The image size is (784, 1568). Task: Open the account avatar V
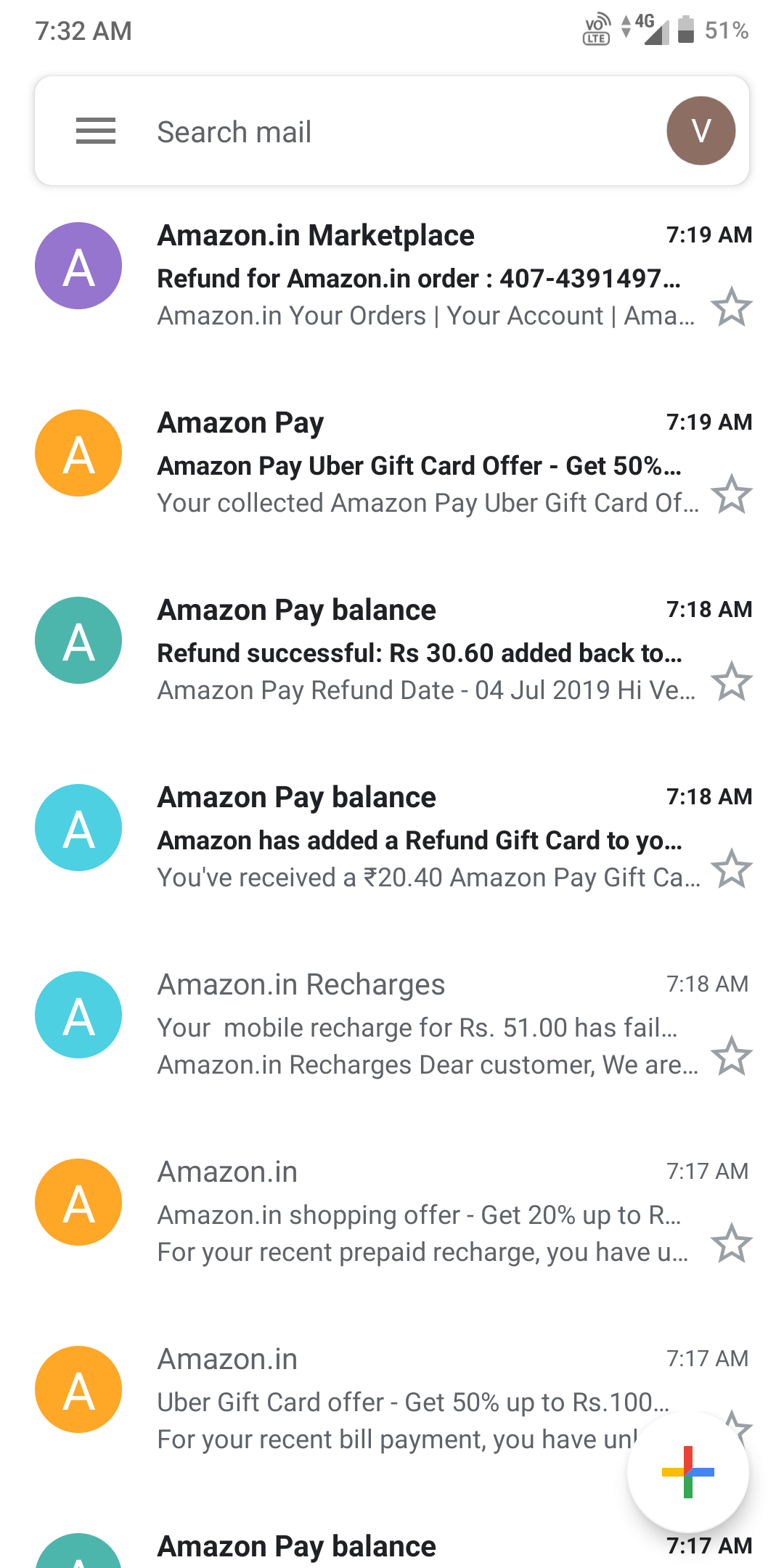701,131
